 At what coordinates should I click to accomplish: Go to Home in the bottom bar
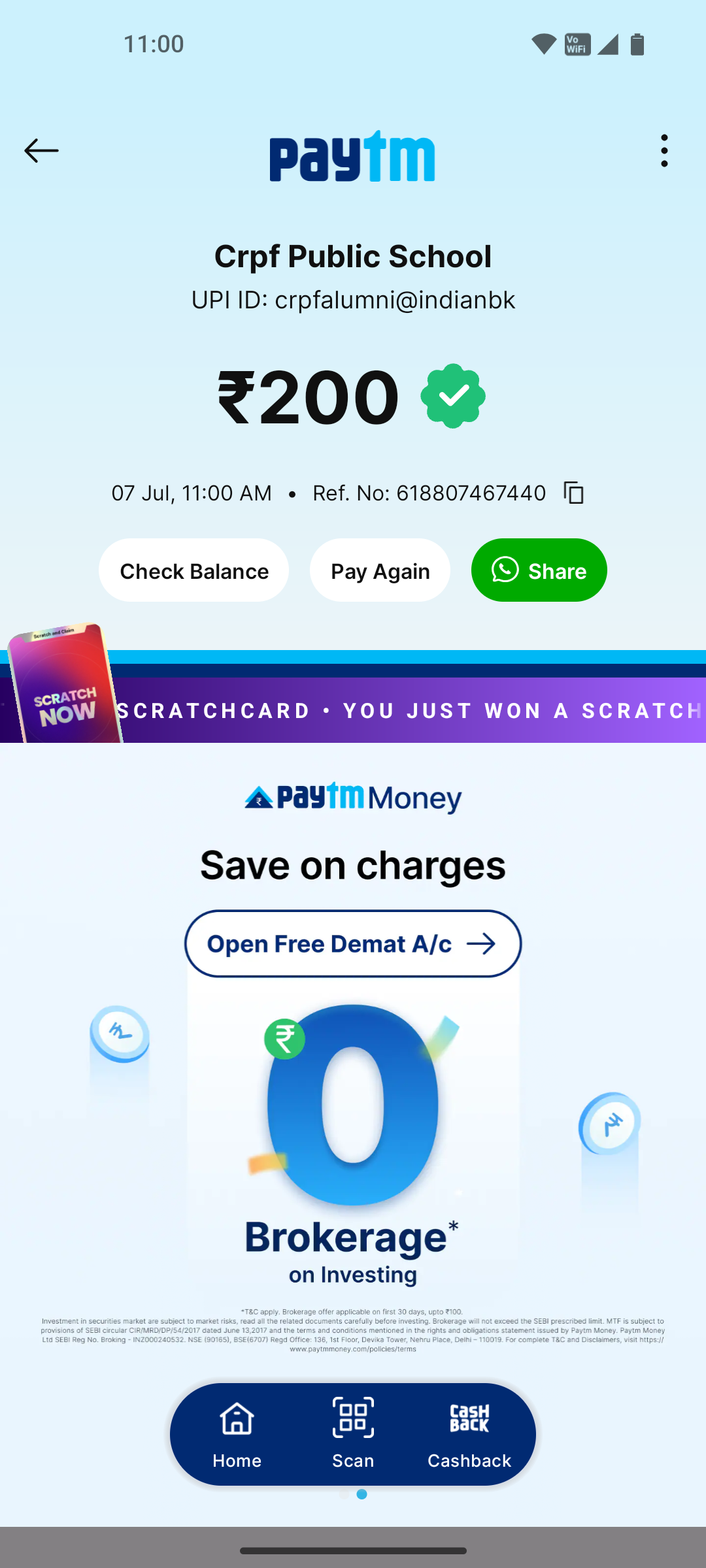[x=237, y=1434]
